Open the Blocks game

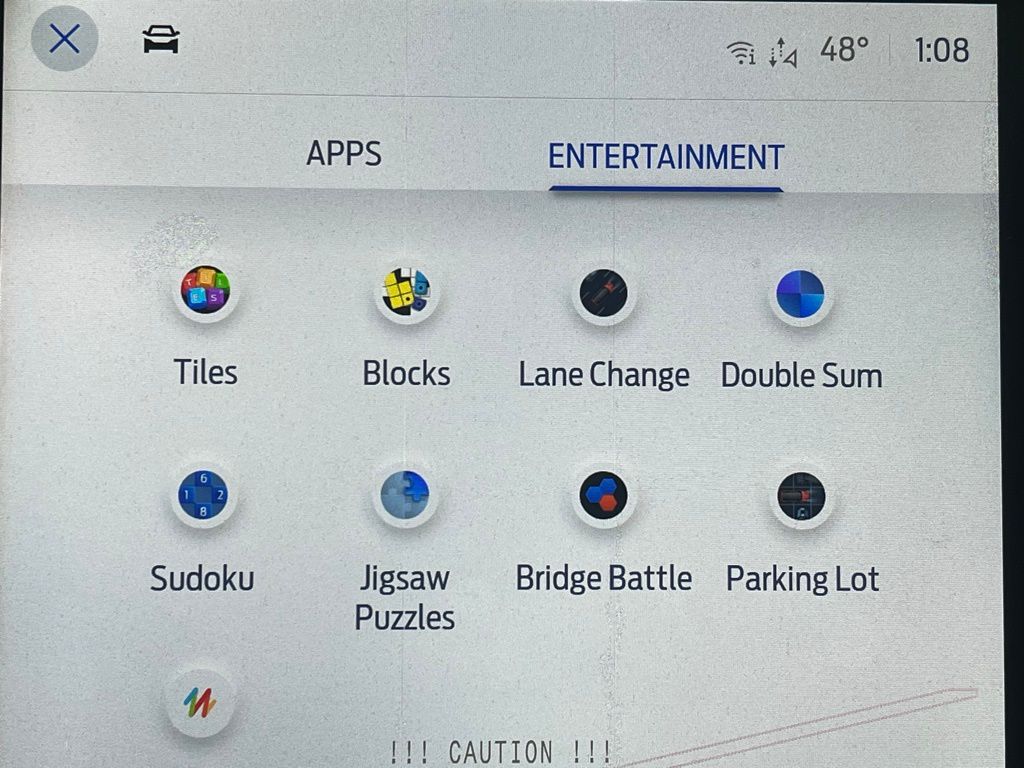click(406, 292)
